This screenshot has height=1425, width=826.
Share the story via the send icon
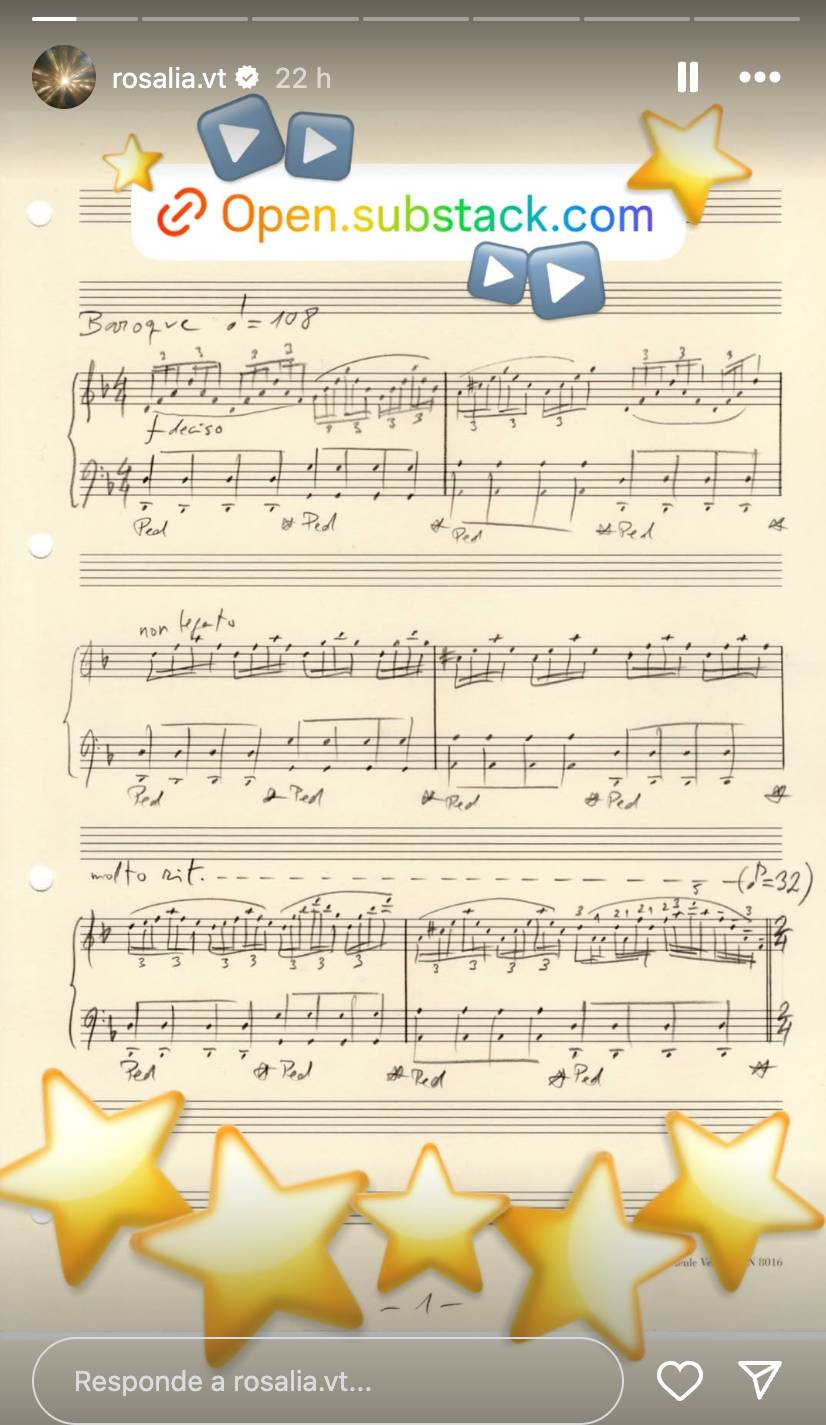click(x=760, y=1380)
